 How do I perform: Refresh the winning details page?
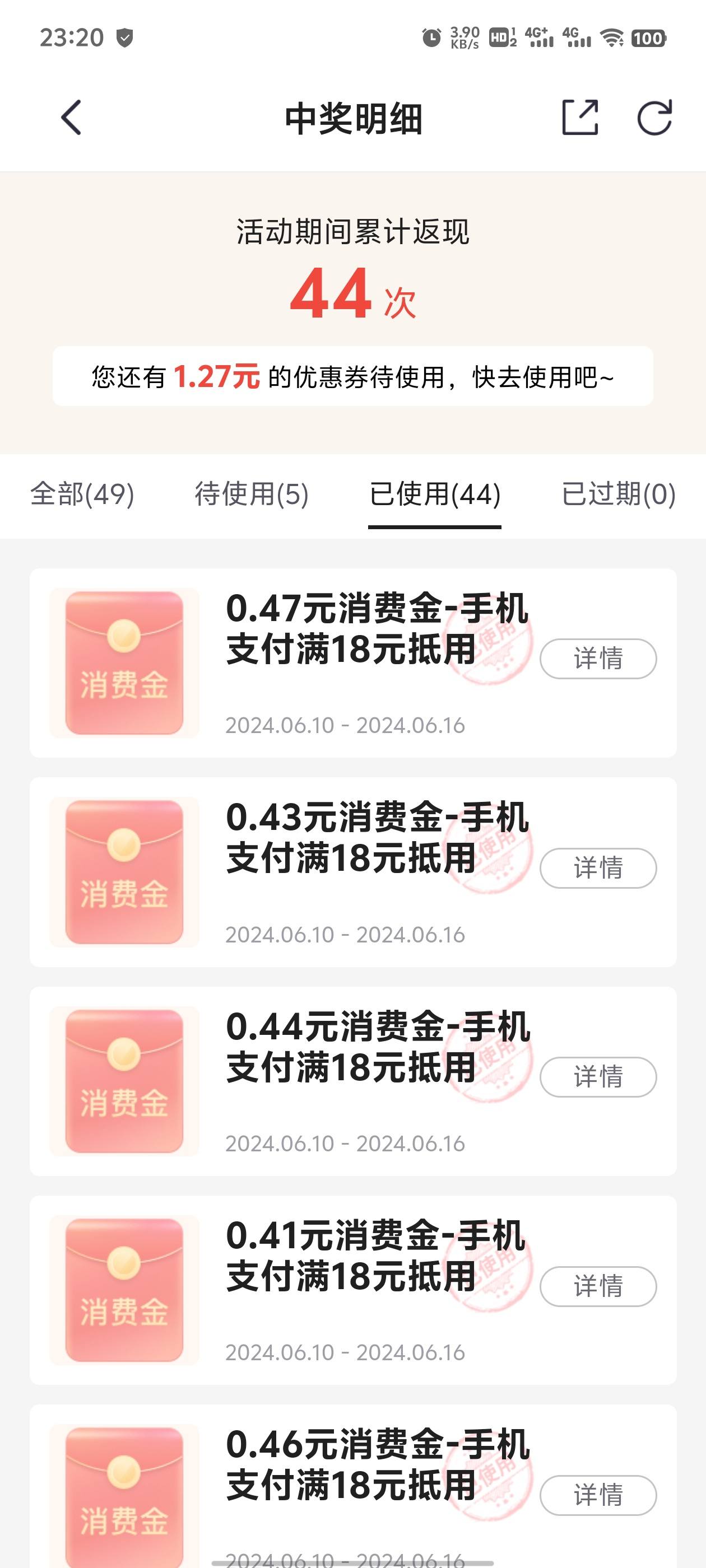click(654, 117)
